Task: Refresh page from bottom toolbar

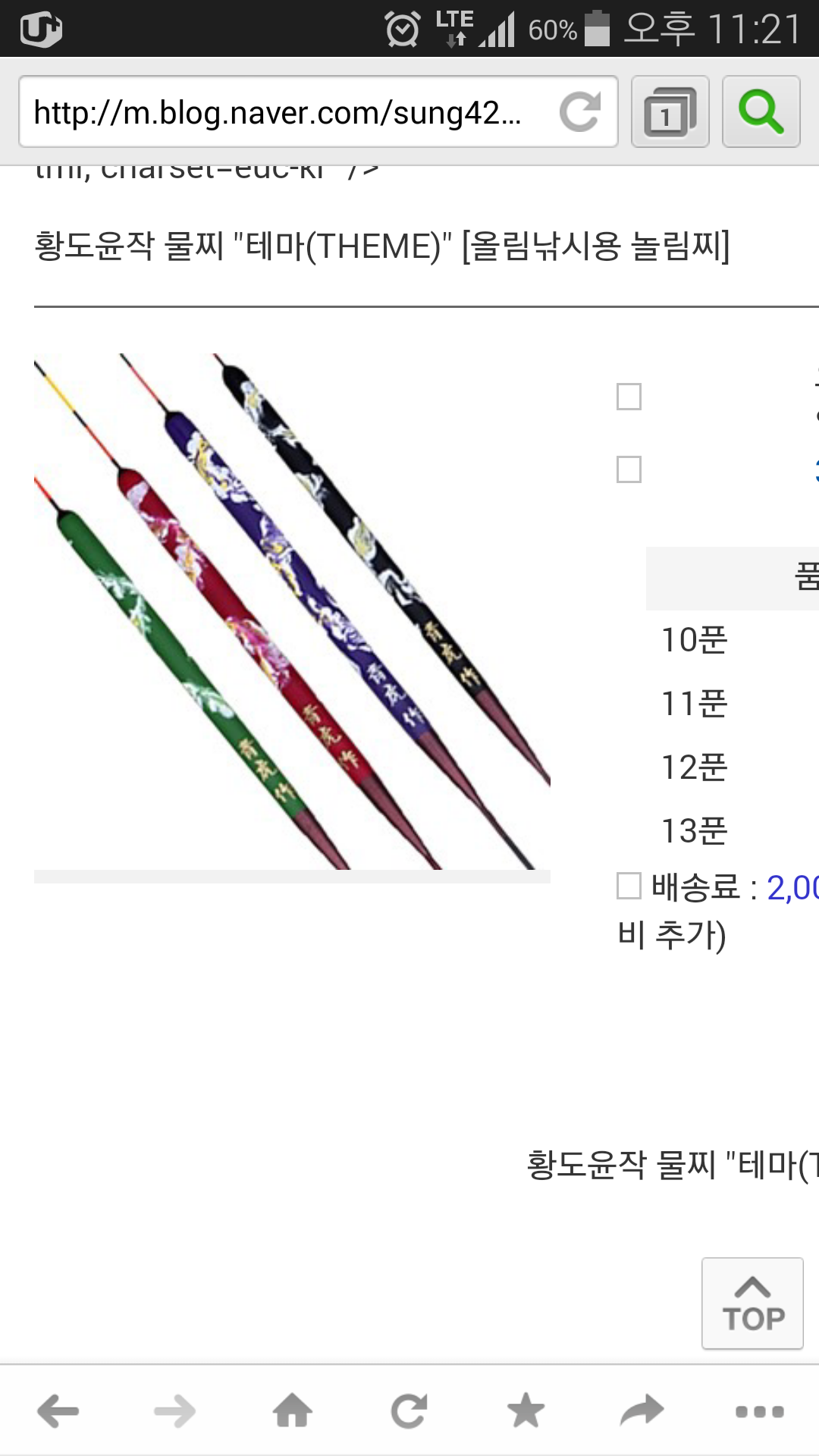Action: tap(409, 1411)
